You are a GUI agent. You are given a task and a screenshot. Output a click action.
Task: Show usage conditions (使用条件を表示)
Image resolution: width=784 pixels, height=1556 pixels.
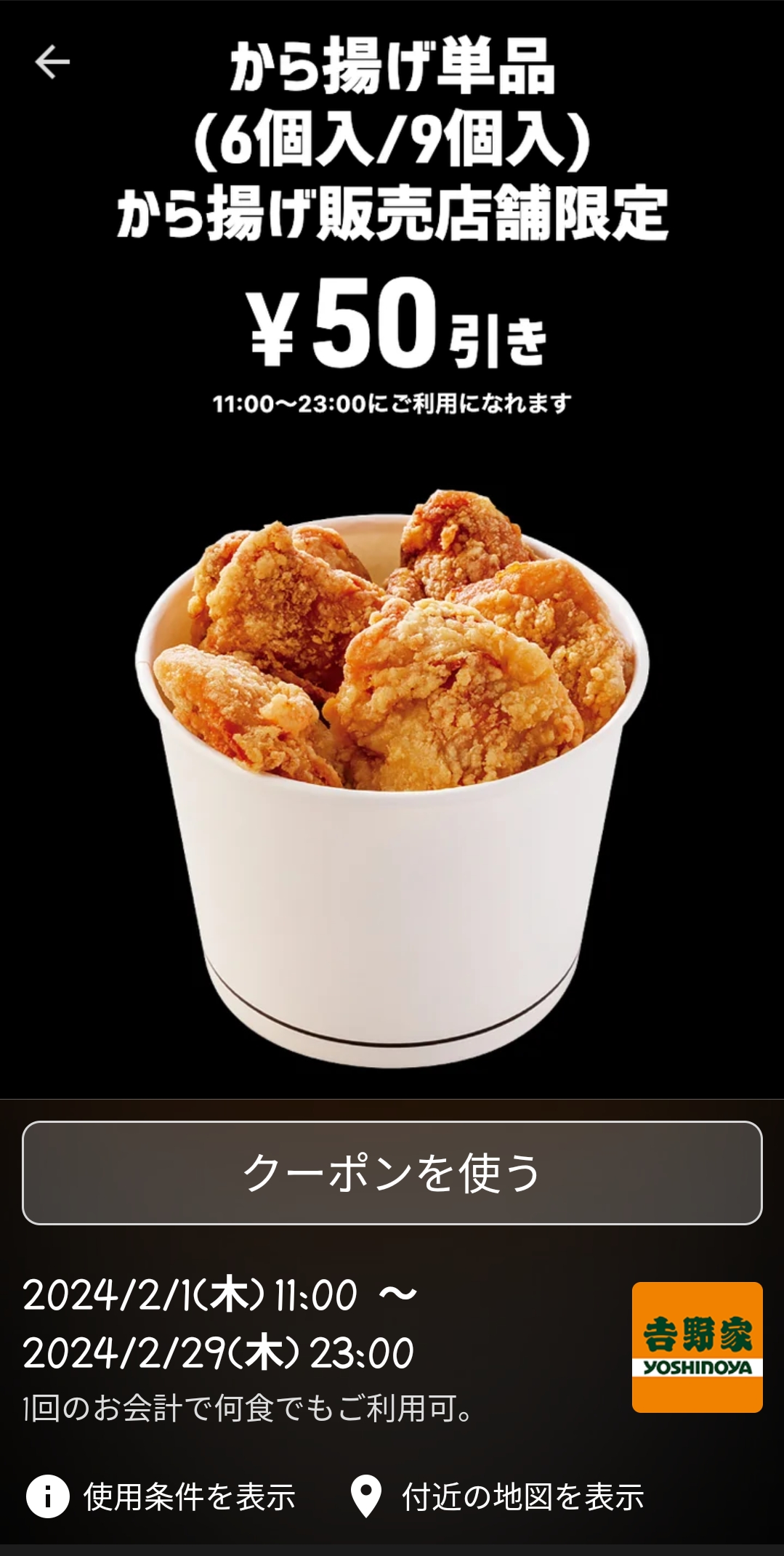tap(162, 1496)
